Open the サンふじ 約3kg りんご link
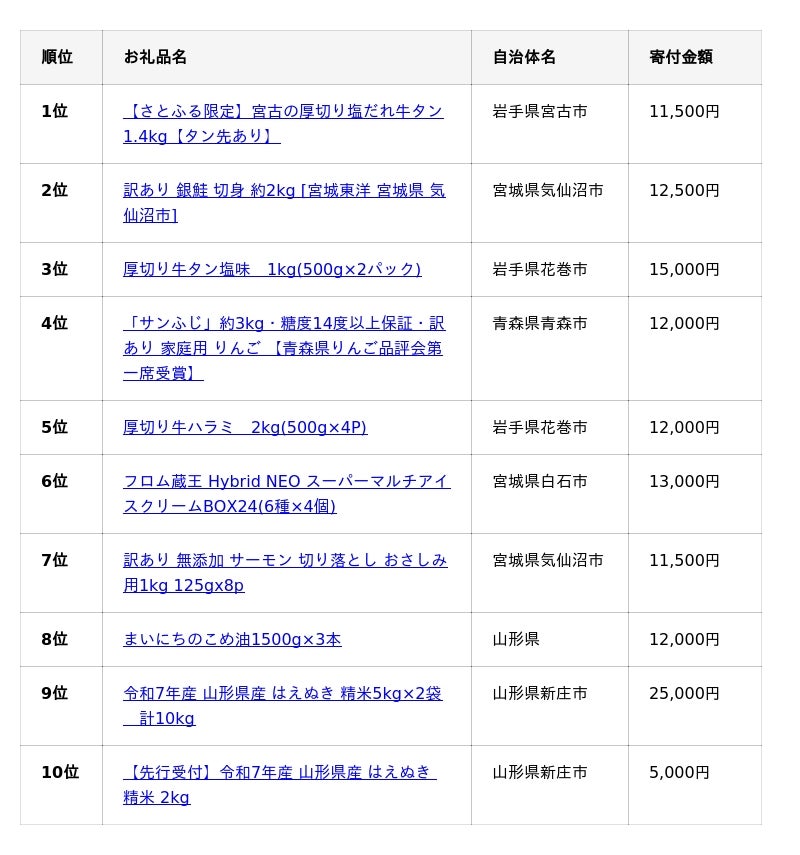 tap(283, 324)
